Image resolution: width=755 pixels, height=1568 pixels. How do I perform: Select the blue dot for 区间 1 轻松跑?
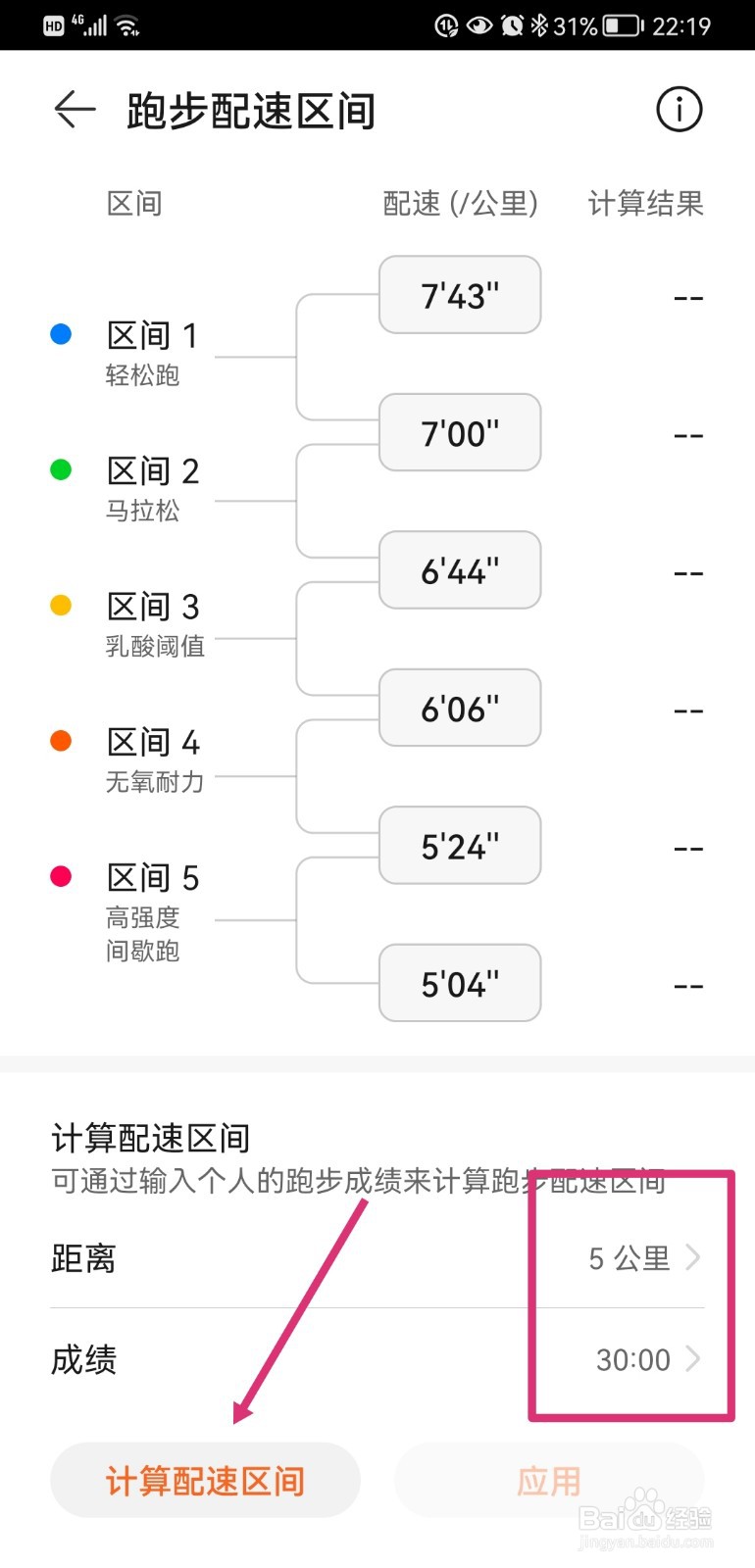point(61,334)
